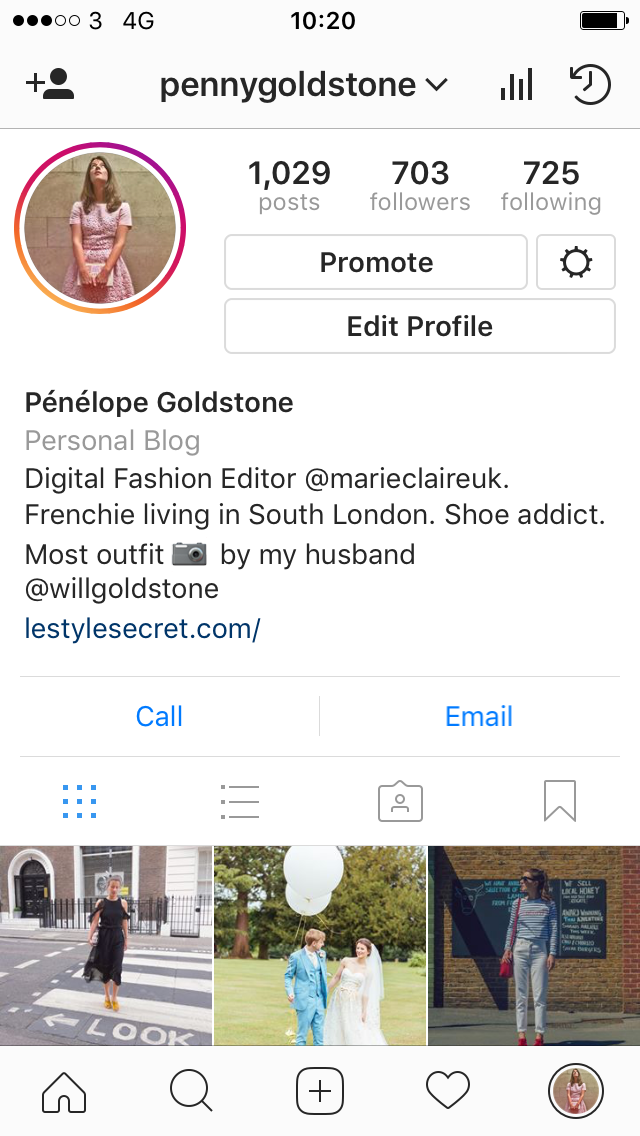Tap the Promote button
This screenshot has height=1136, width=640.
click(376, 262)
